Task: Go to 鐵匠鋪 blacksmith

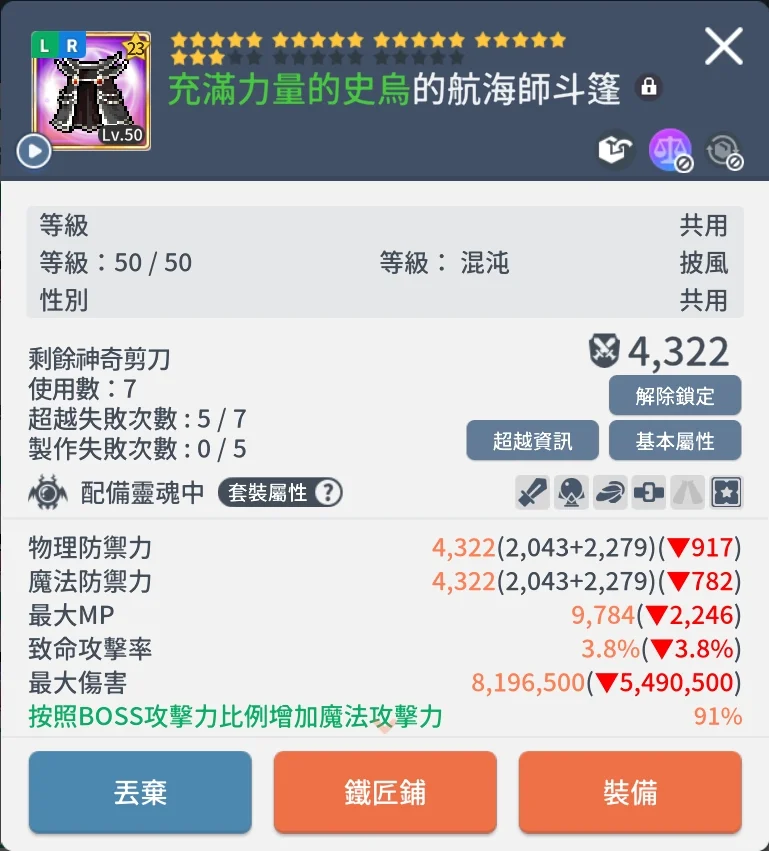Action: coord(385,793)
